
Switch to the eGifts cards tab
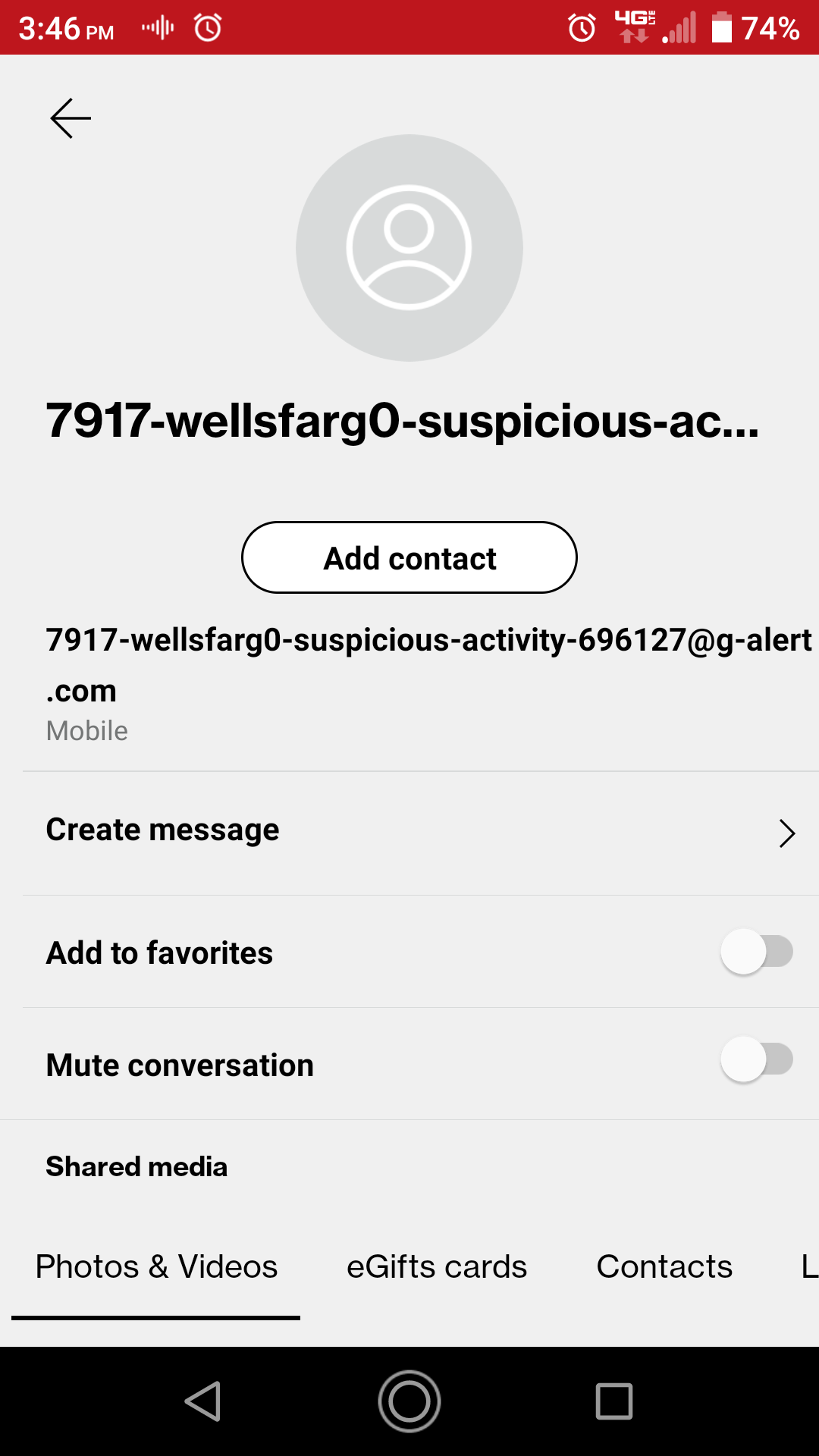437,1267
